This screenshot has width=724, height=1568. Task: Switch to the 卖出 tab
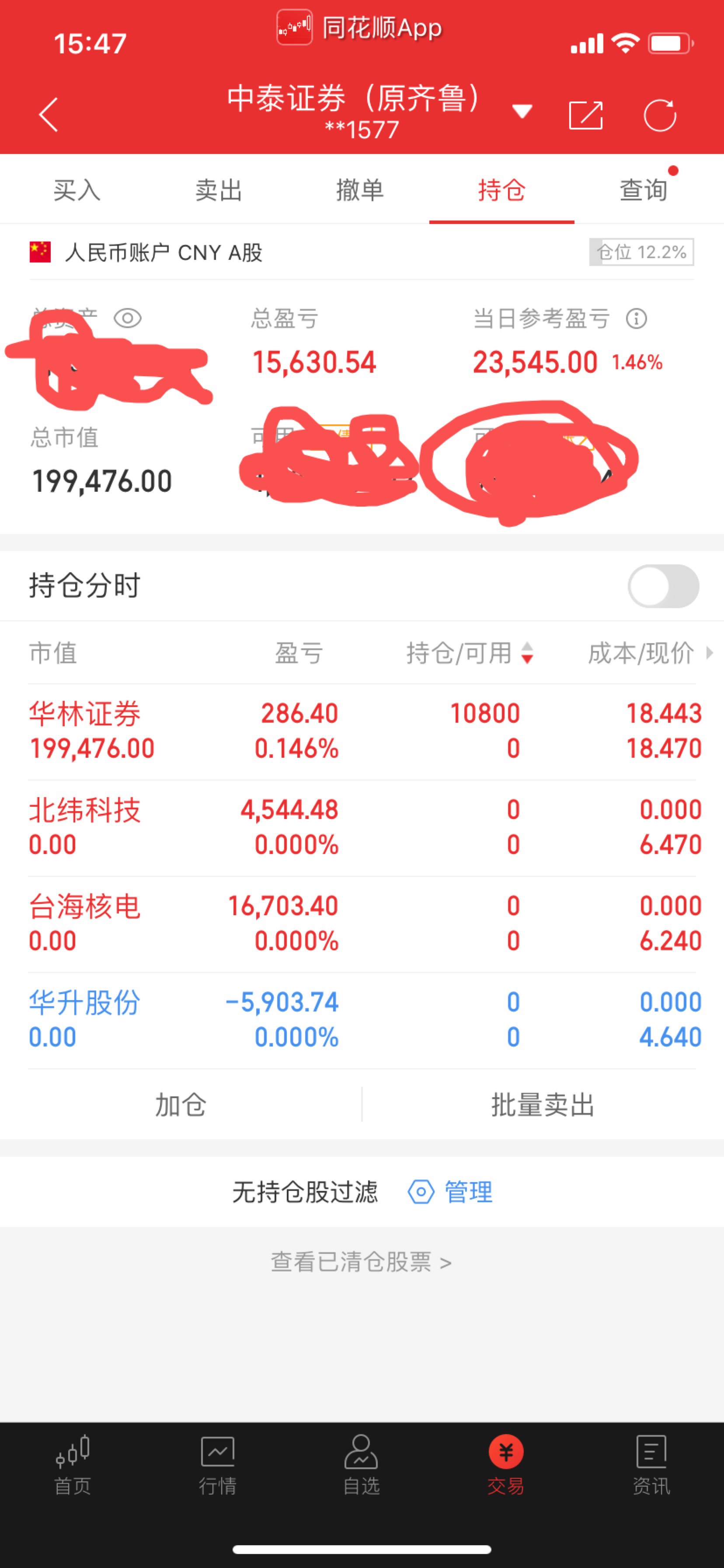(x=219, y=190)
